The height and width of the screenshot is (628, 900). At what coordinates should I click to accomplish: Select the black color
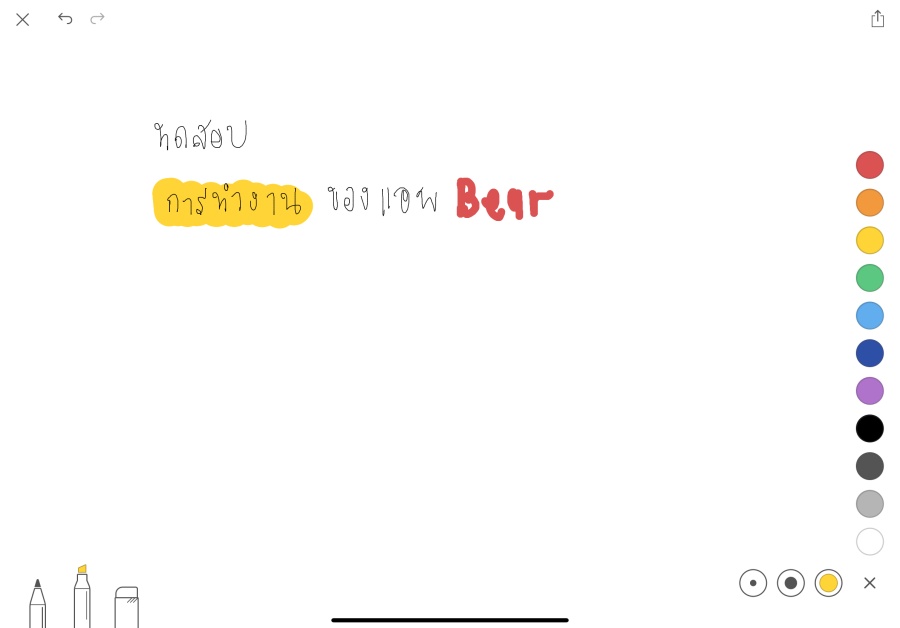869,428
